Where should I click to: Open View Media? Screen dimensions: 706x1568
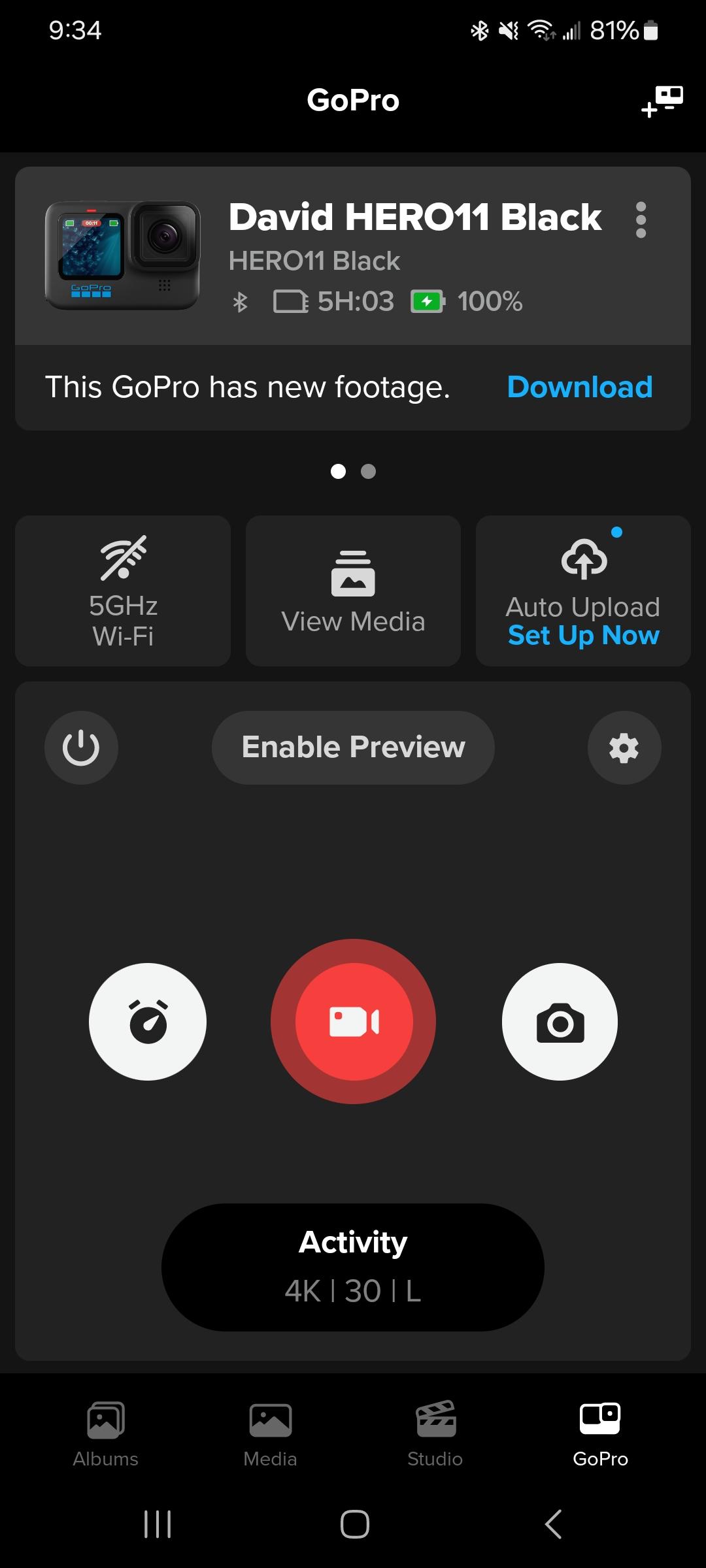click(x=353, y=591)
